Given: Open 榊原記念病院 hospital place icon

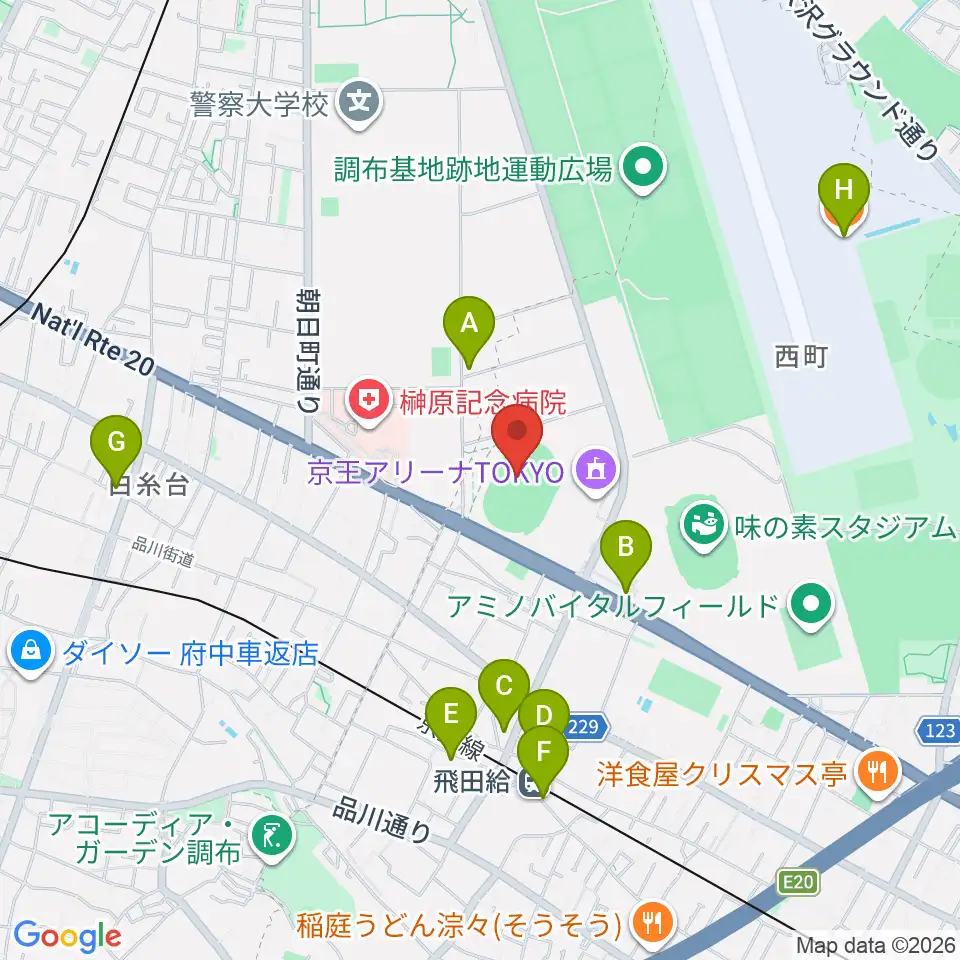Looking at the screenshot, I should click(369, 401).
